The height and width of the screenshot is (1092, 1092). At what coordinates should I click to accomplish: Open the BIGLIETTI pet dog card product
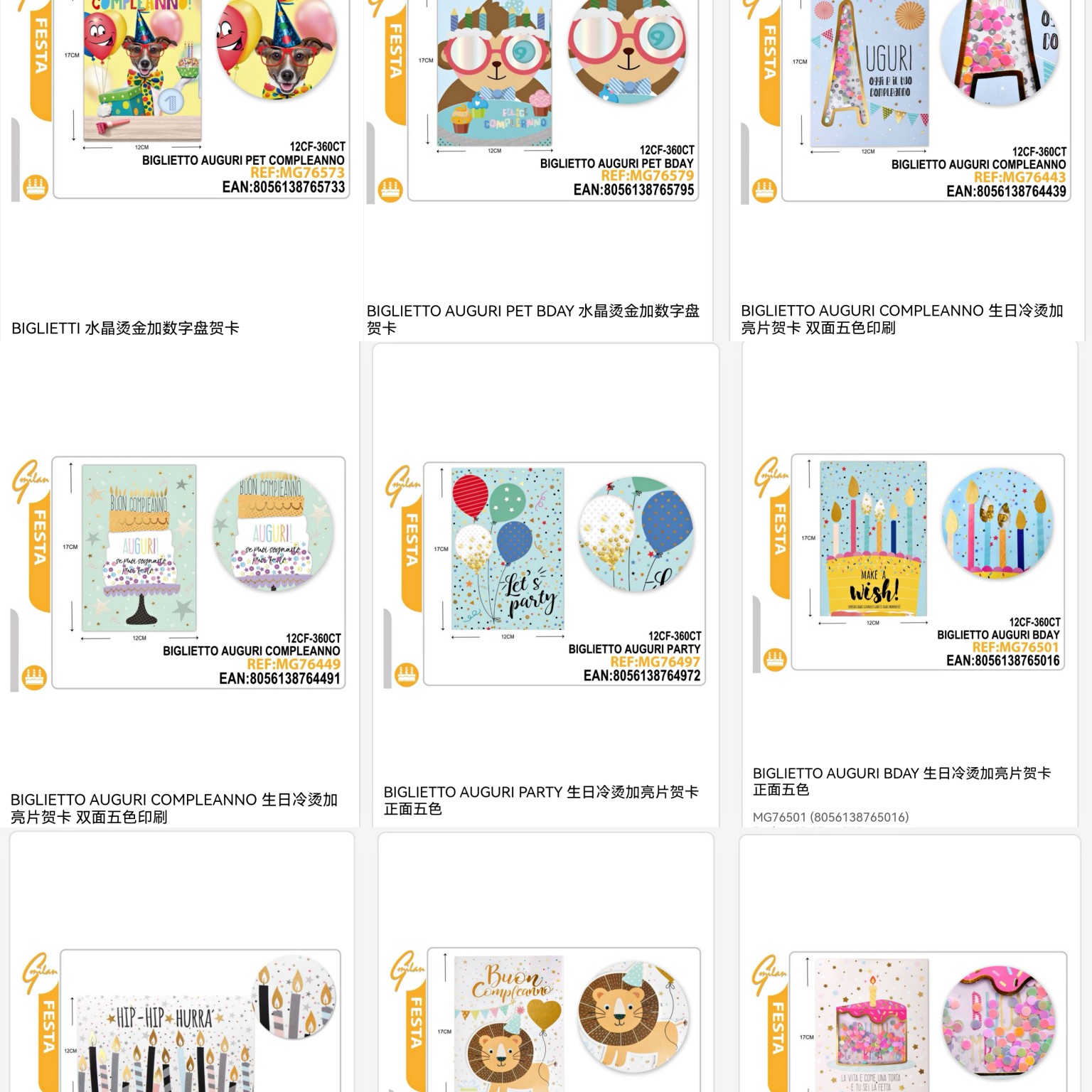click(181, 100)
